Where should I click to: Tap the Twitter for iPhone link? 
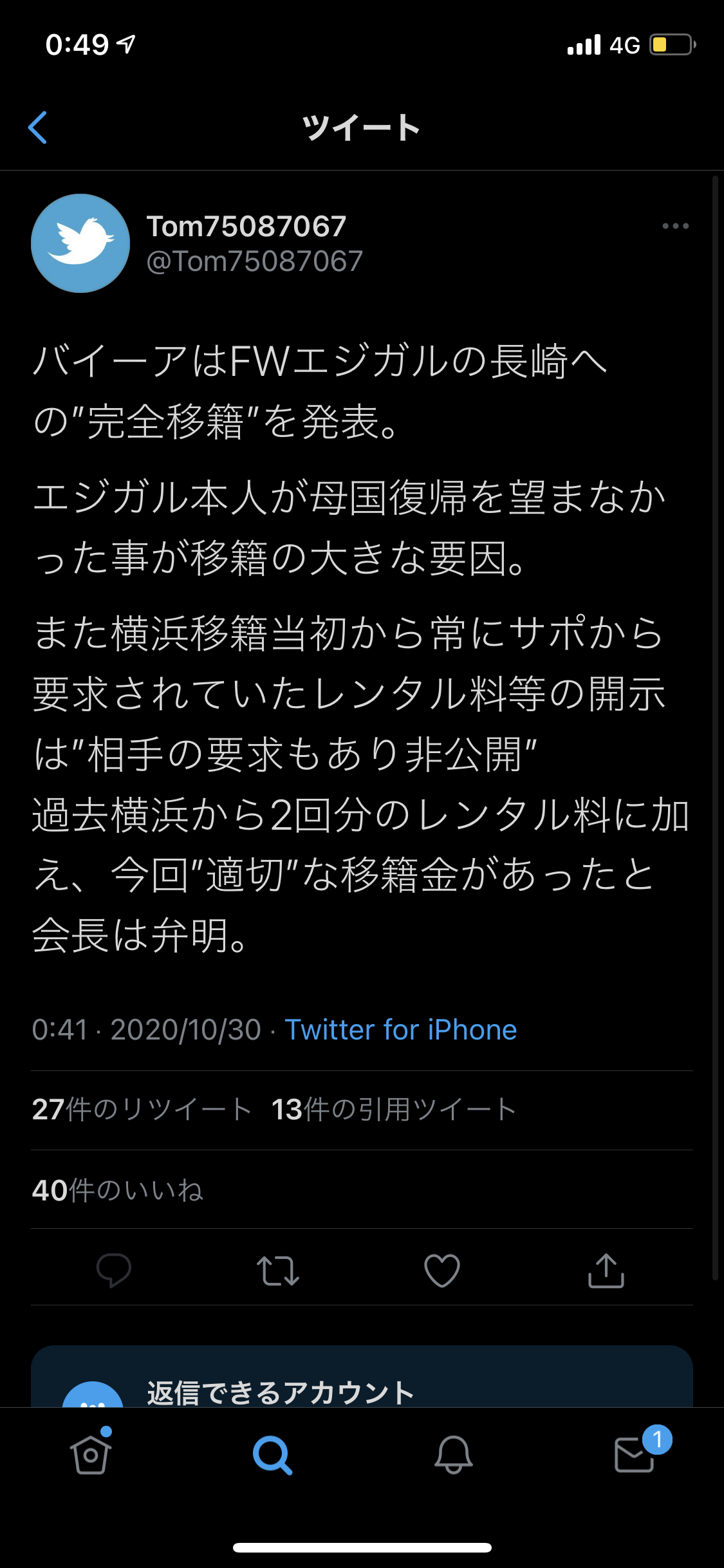(400, 1030)
